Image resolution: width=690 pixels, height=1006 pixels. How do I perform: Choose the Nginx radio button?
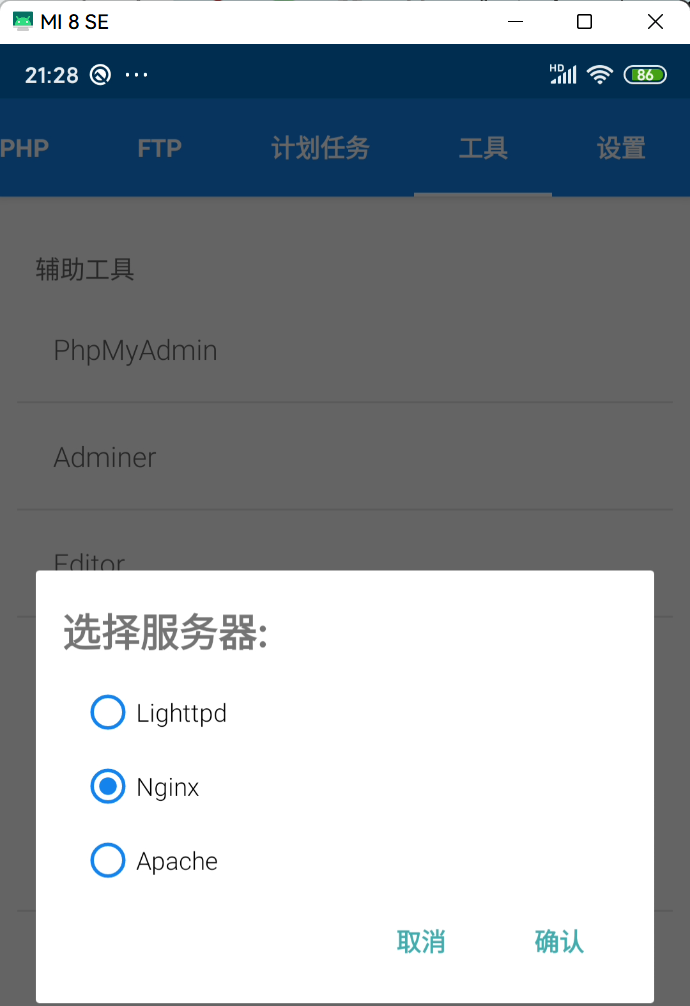click(108, 787)
